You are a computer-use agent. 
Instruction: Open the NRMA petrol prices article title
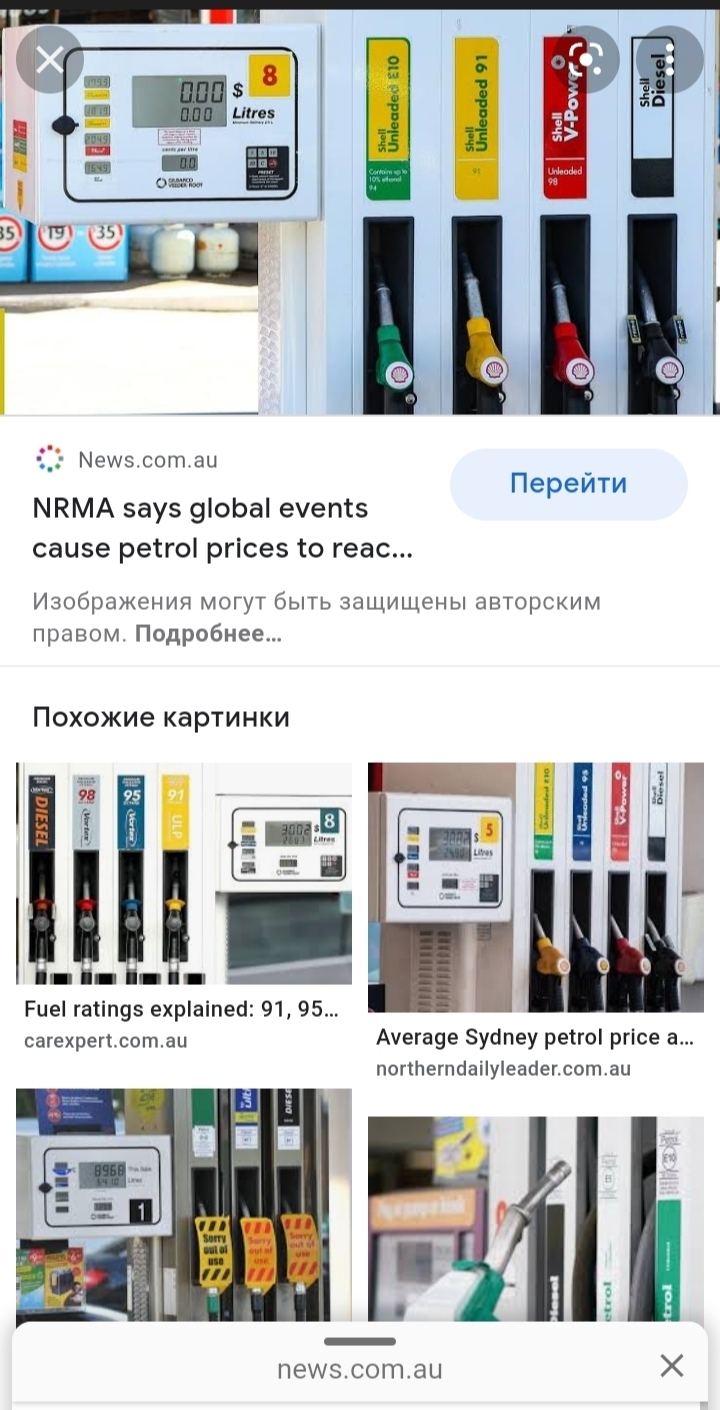(222, 528)
